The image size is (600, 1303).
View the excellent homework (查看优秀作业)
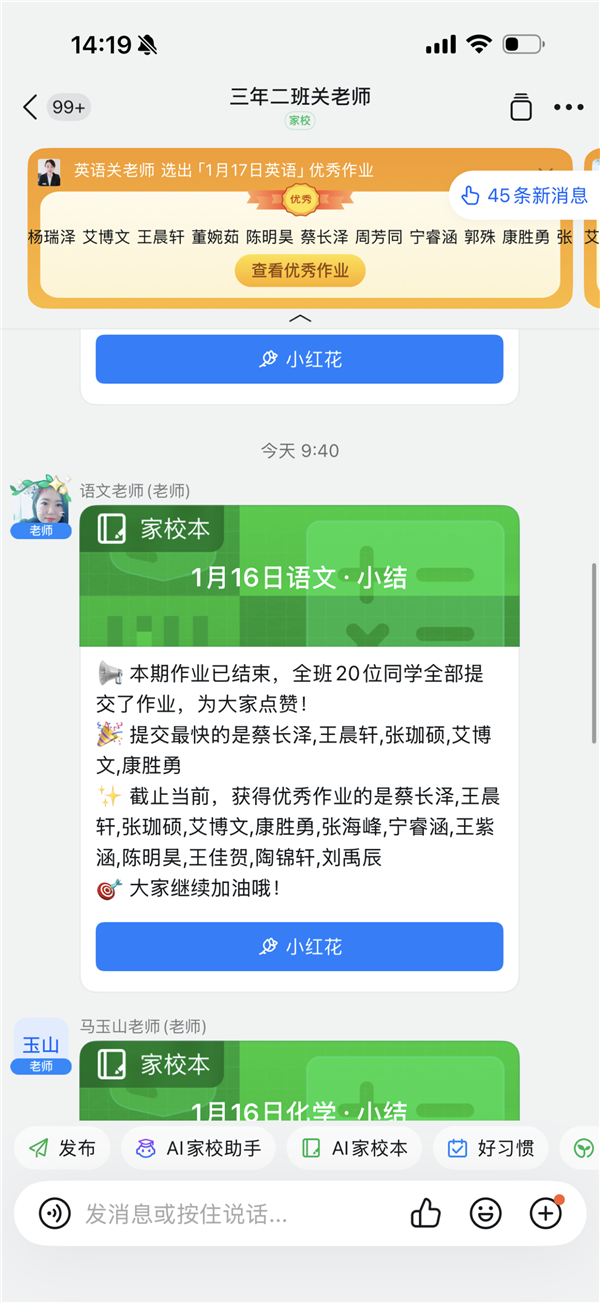coord(300,270)
